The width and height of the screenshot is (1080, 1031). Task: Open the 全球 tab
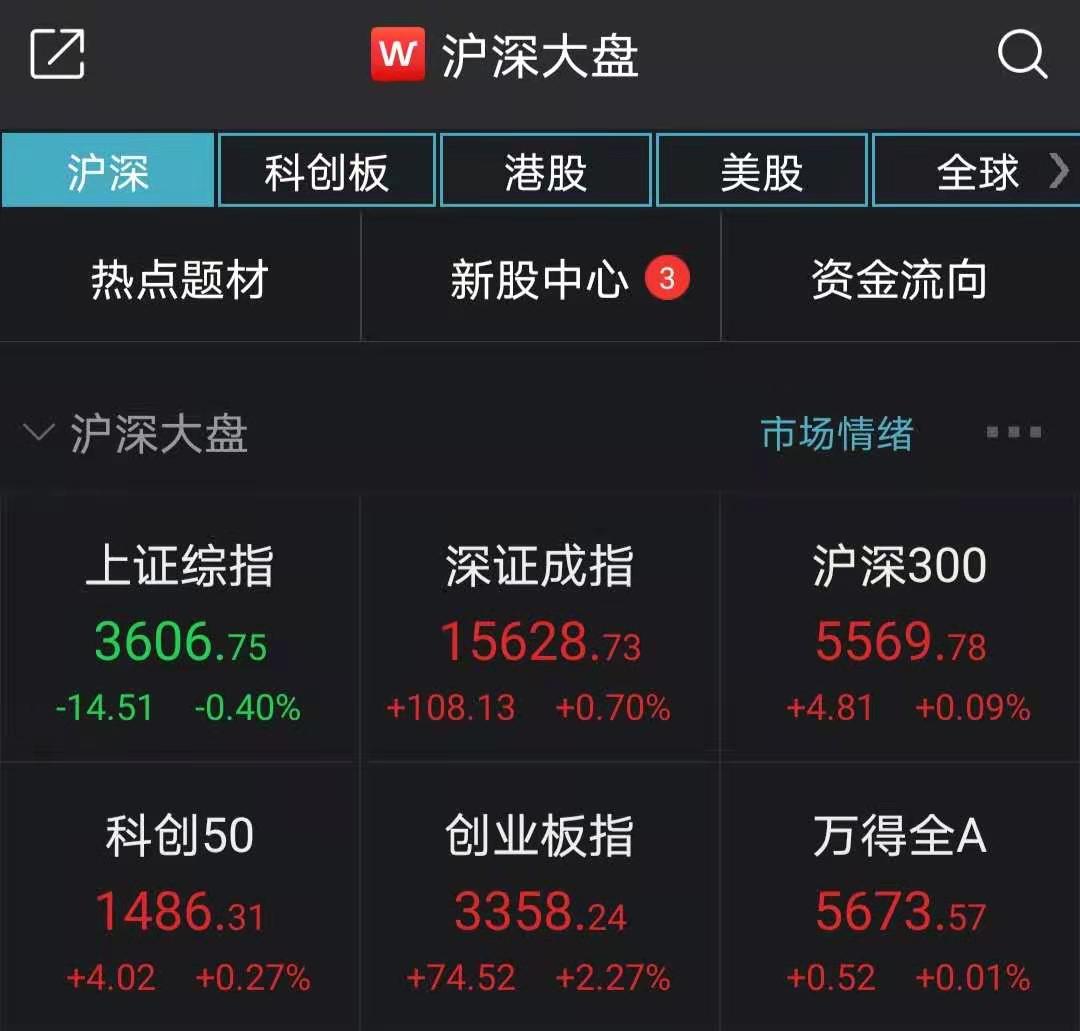point(977,172)
